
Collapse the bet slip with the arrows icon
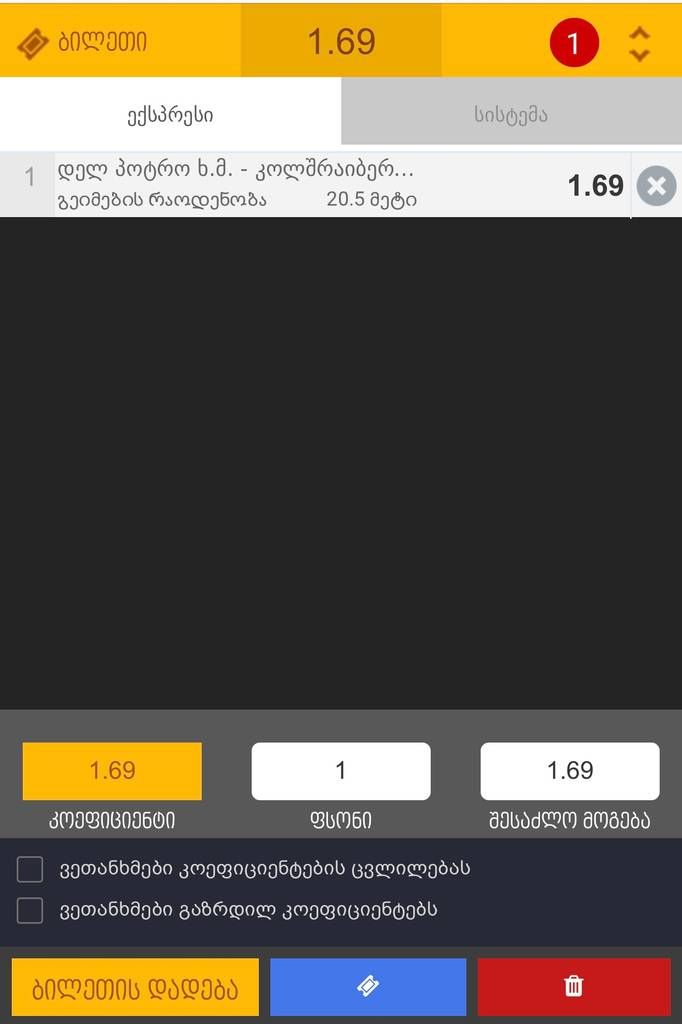pyautogui.click(x=639, y=43)
